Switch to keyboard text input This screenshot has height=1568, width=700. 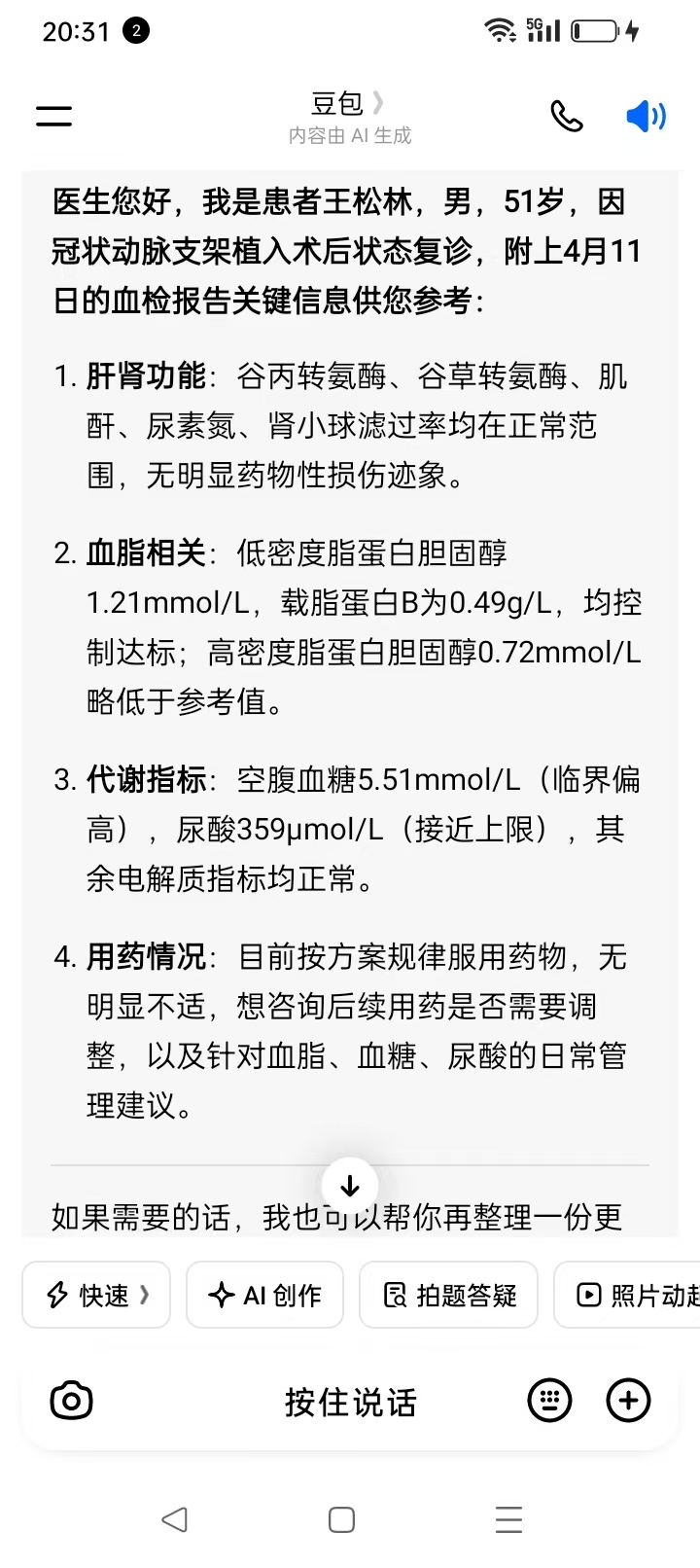[x=549, y=1402]
